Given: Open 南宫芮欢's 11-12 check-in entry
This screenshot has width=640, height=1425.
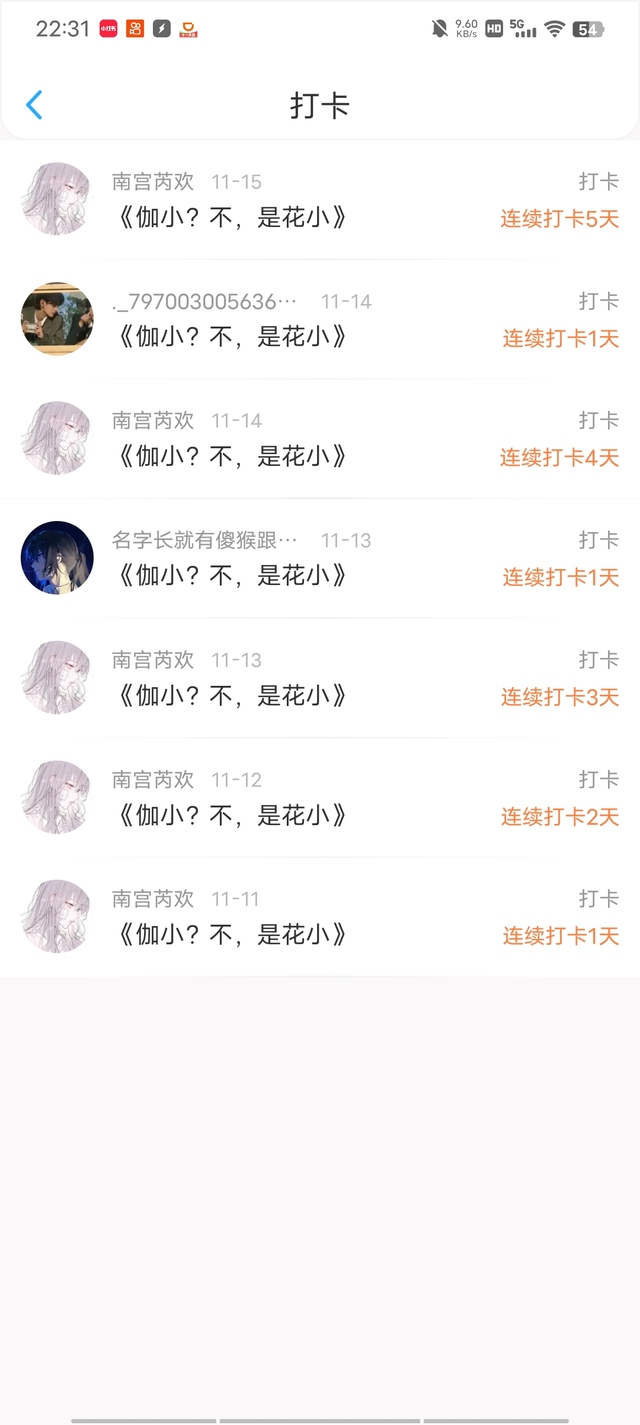Looking at the screenshot, I should click(320, 798).
